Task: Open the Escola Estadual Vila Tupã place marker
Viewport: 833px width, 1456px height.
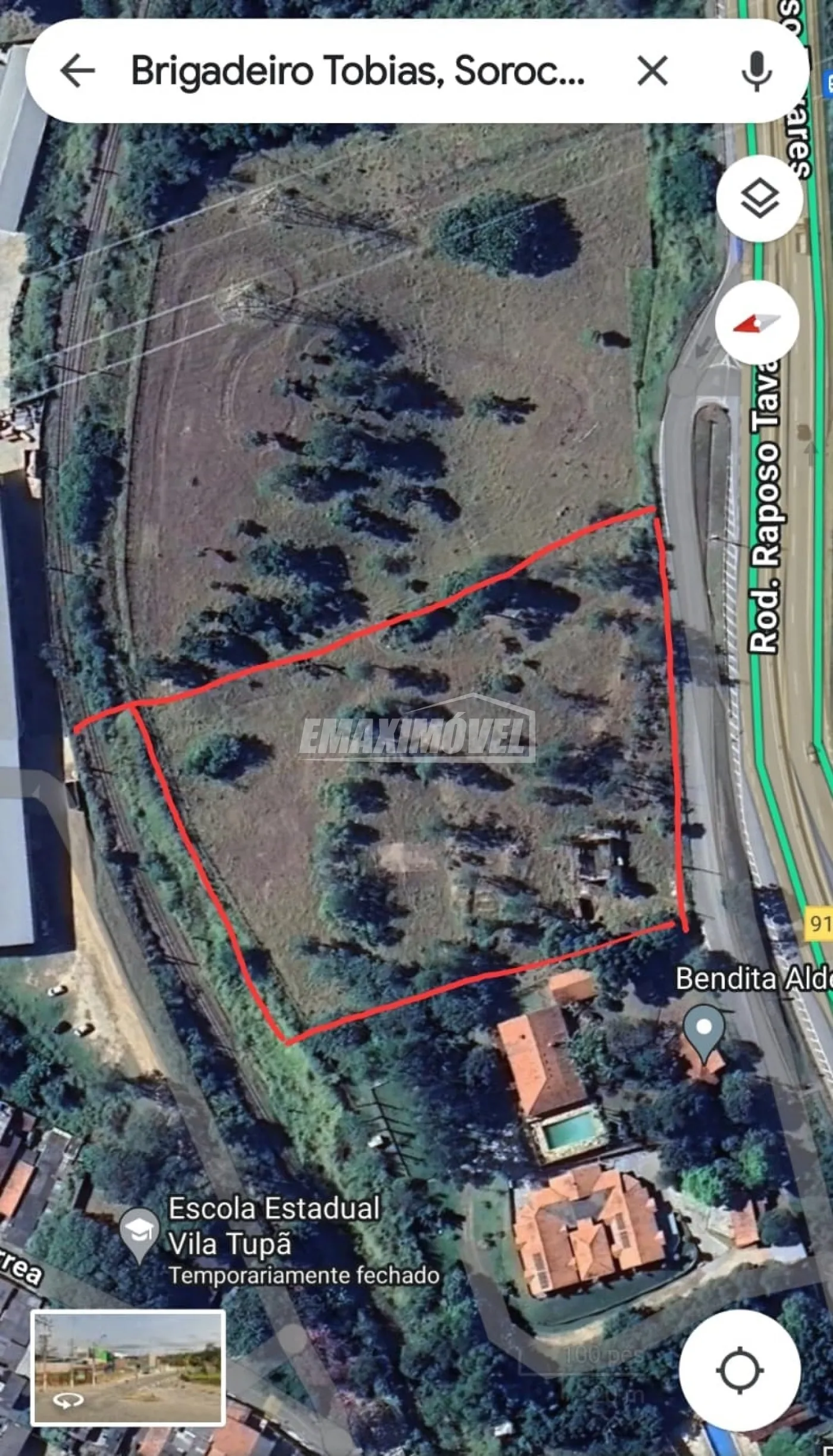Action: pos(139,1232)
